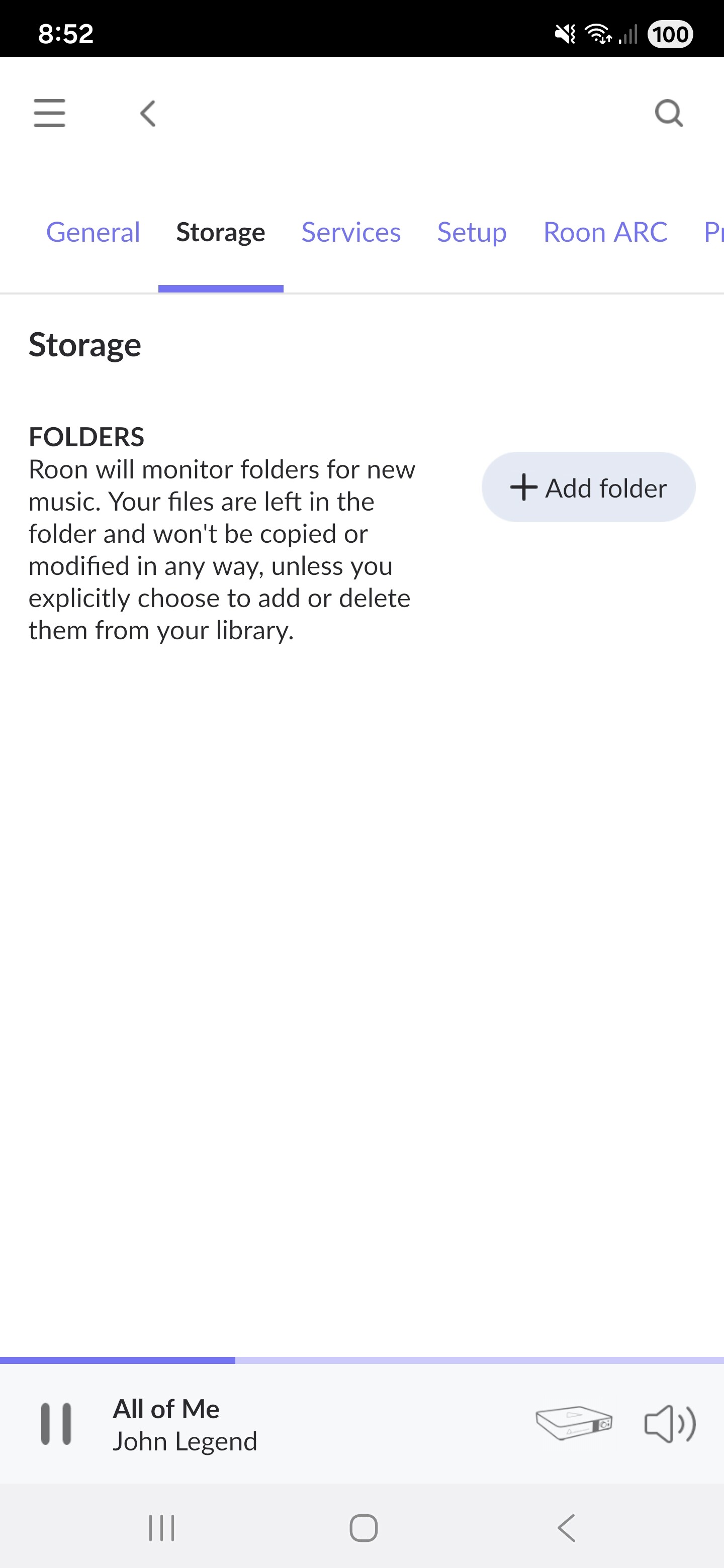Image resolution: width=724 pixels, height=1568 pixels.
Task: Switch to the Roon ARC tab
Action: pyautogui.click(x=605, y=233)
